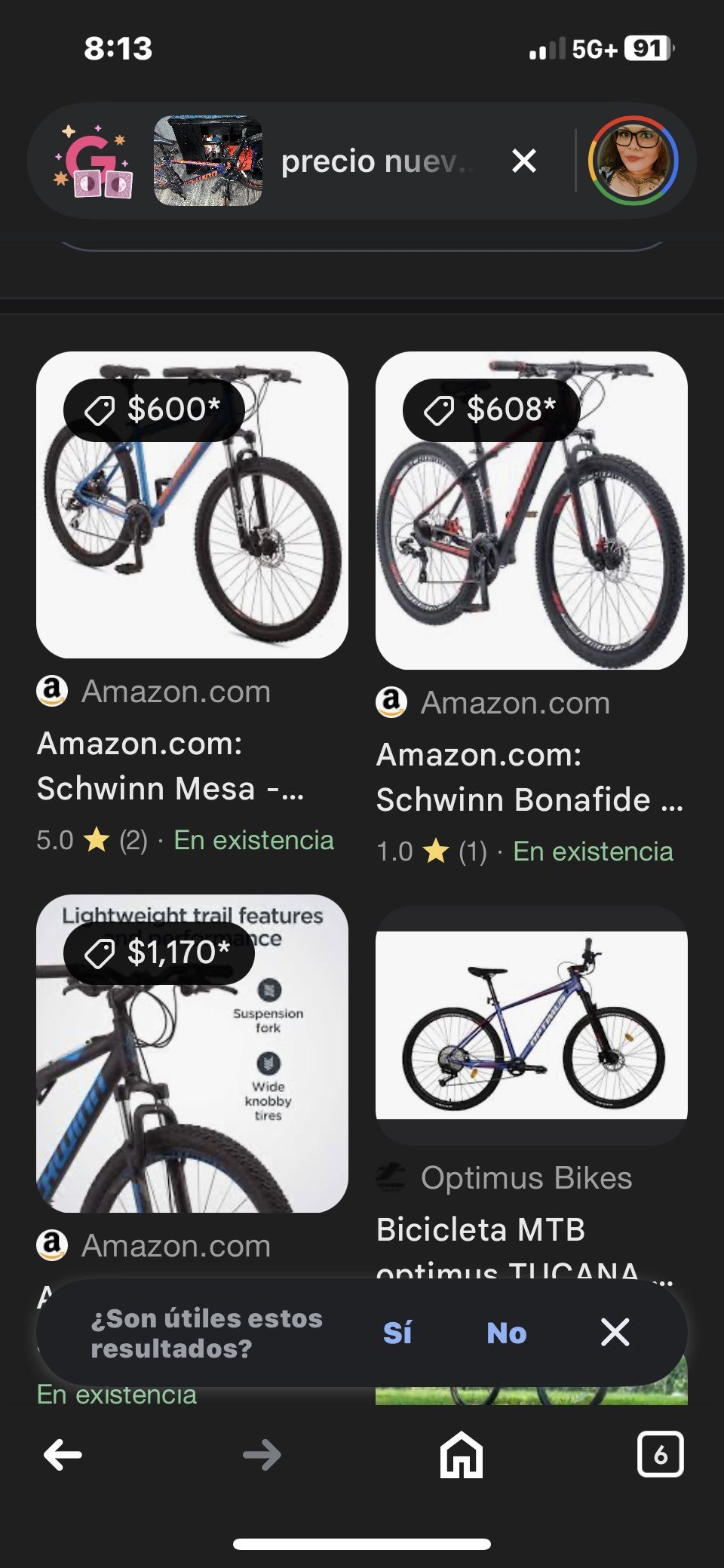The height and width of the screenshot is (1568, 724).
Task: Tap the price tag icon showing $608
Action: [x=442, y=408]
